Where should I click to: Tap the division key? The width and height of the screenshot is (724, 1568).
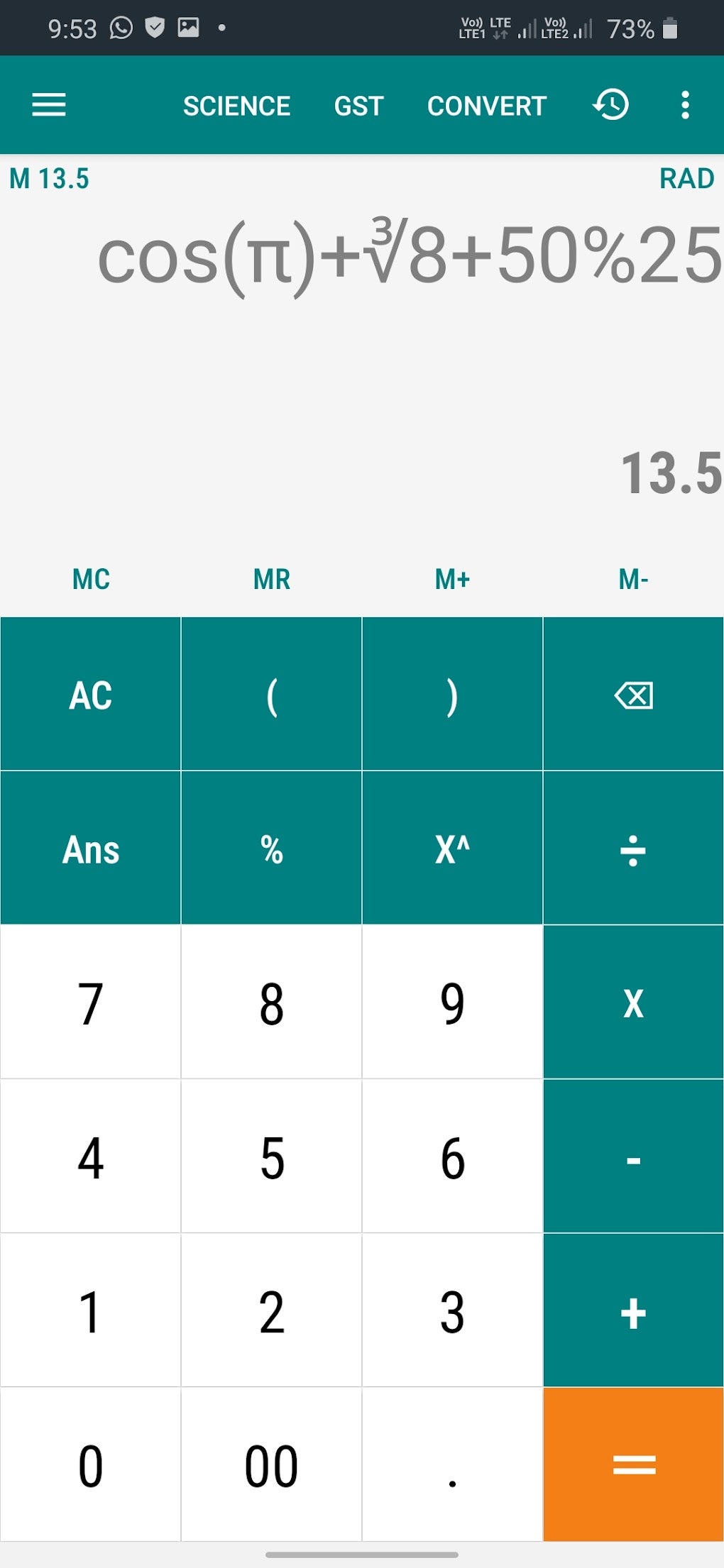point(633,848)
